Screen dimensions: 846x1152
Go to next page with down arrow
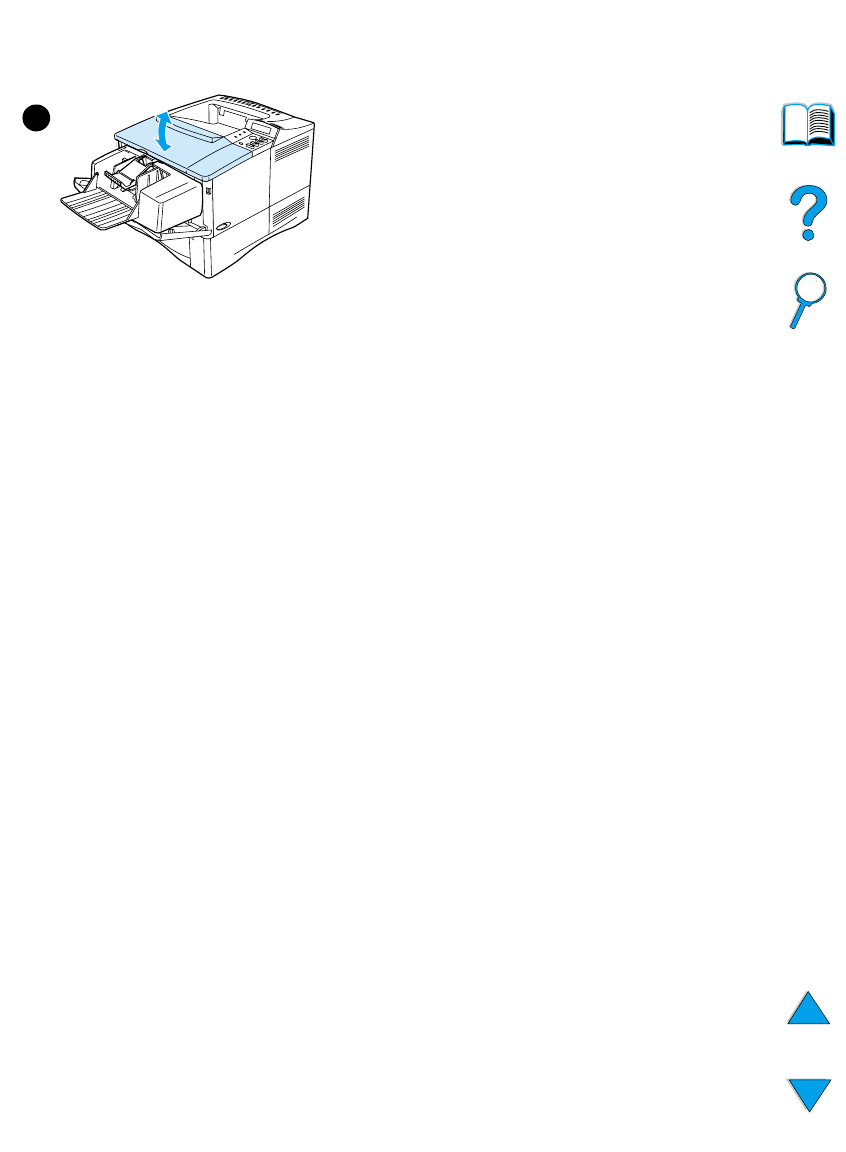[x=809, y=1095]
